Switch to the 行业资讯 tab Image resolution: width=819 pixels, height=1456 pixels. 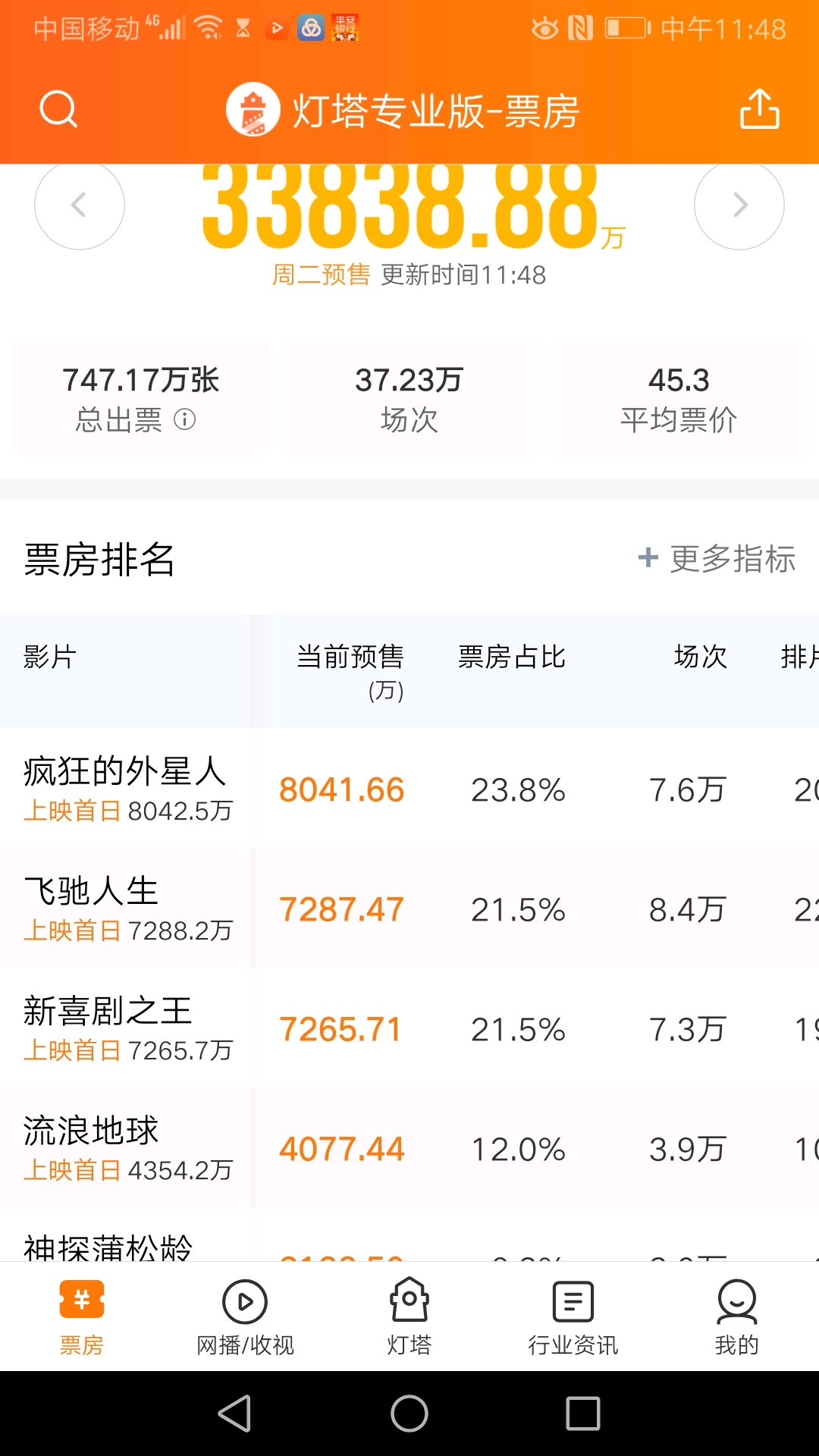[x=573, y=1318]
